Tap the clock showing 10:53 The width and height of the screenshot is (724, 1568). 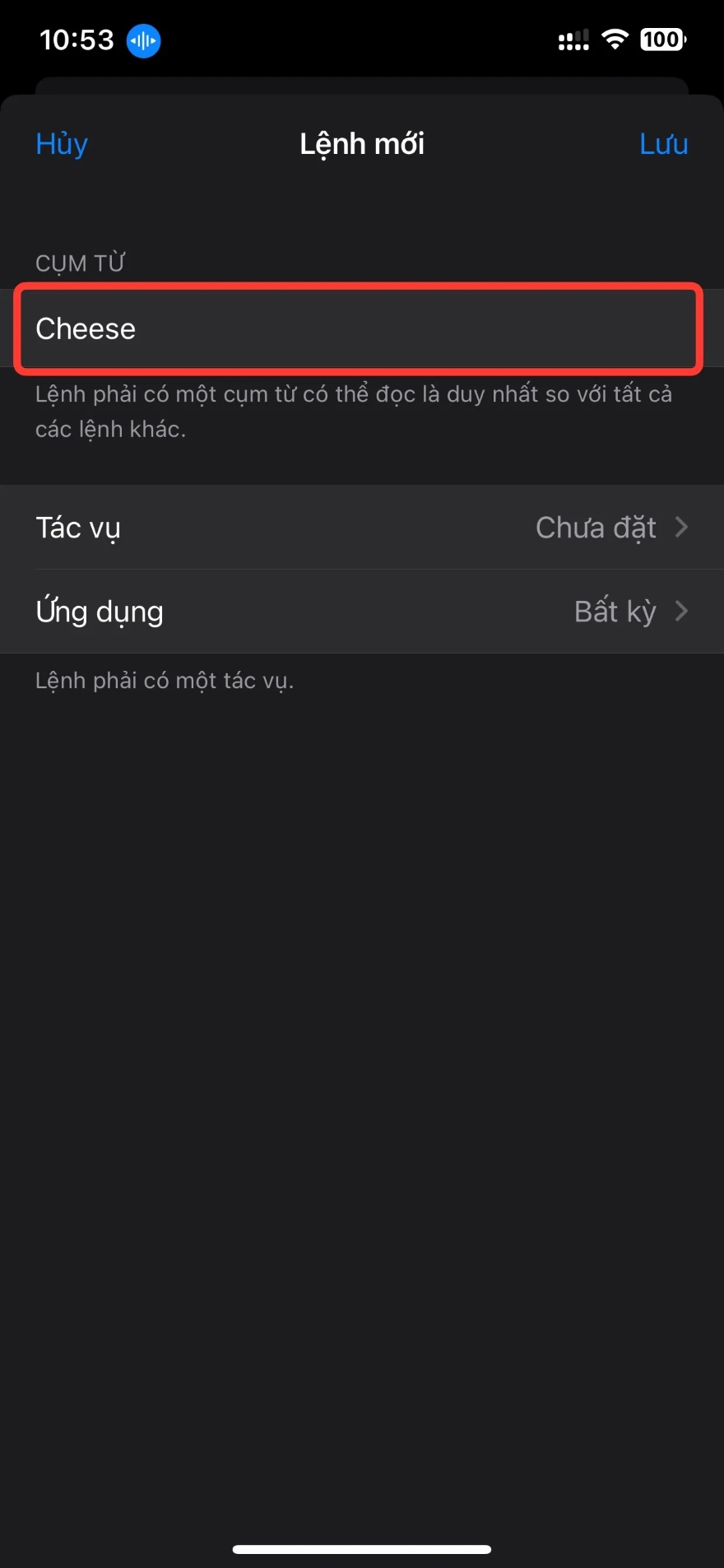[77, 39]
